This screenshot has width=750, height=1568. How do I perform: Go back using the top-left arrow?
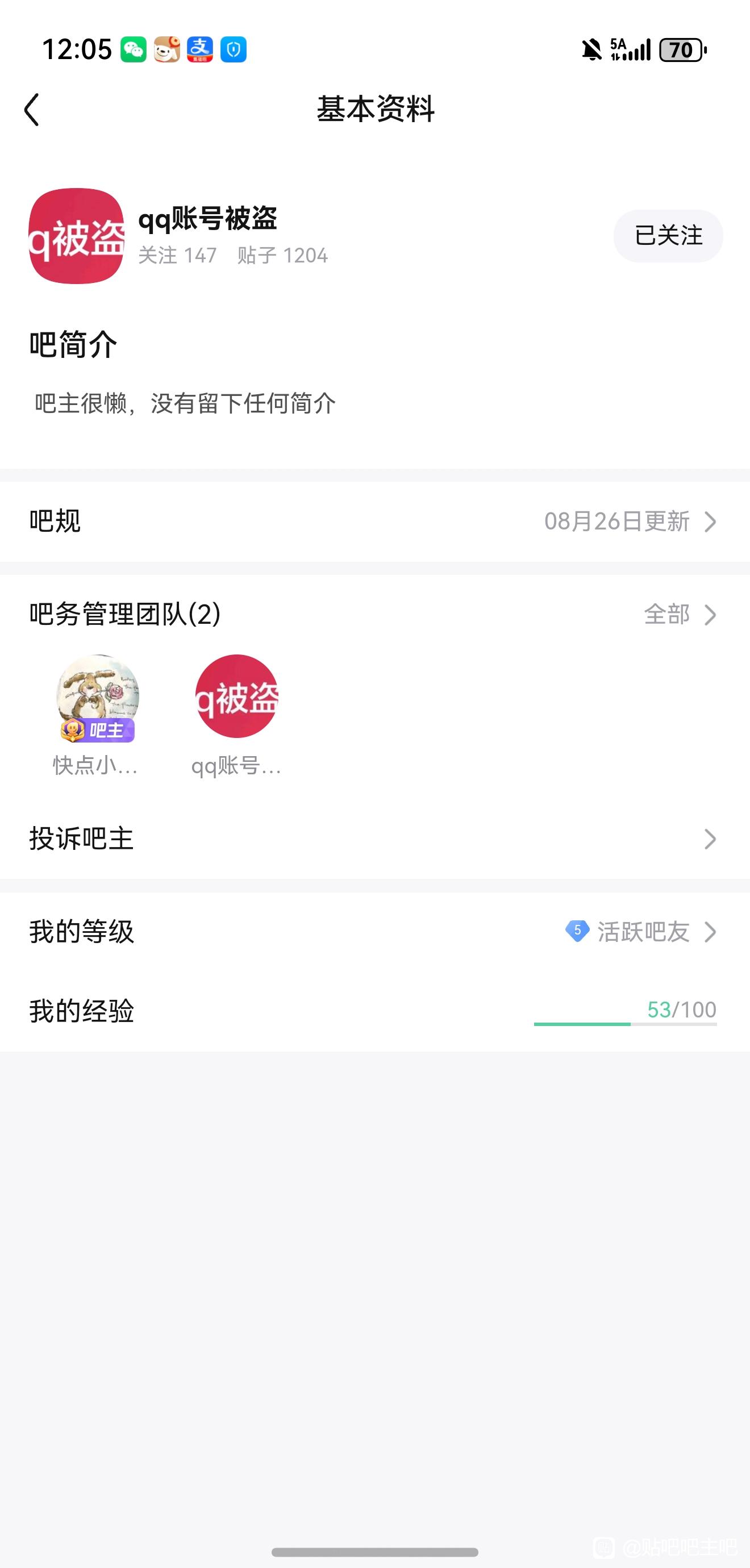pos(32,110)
